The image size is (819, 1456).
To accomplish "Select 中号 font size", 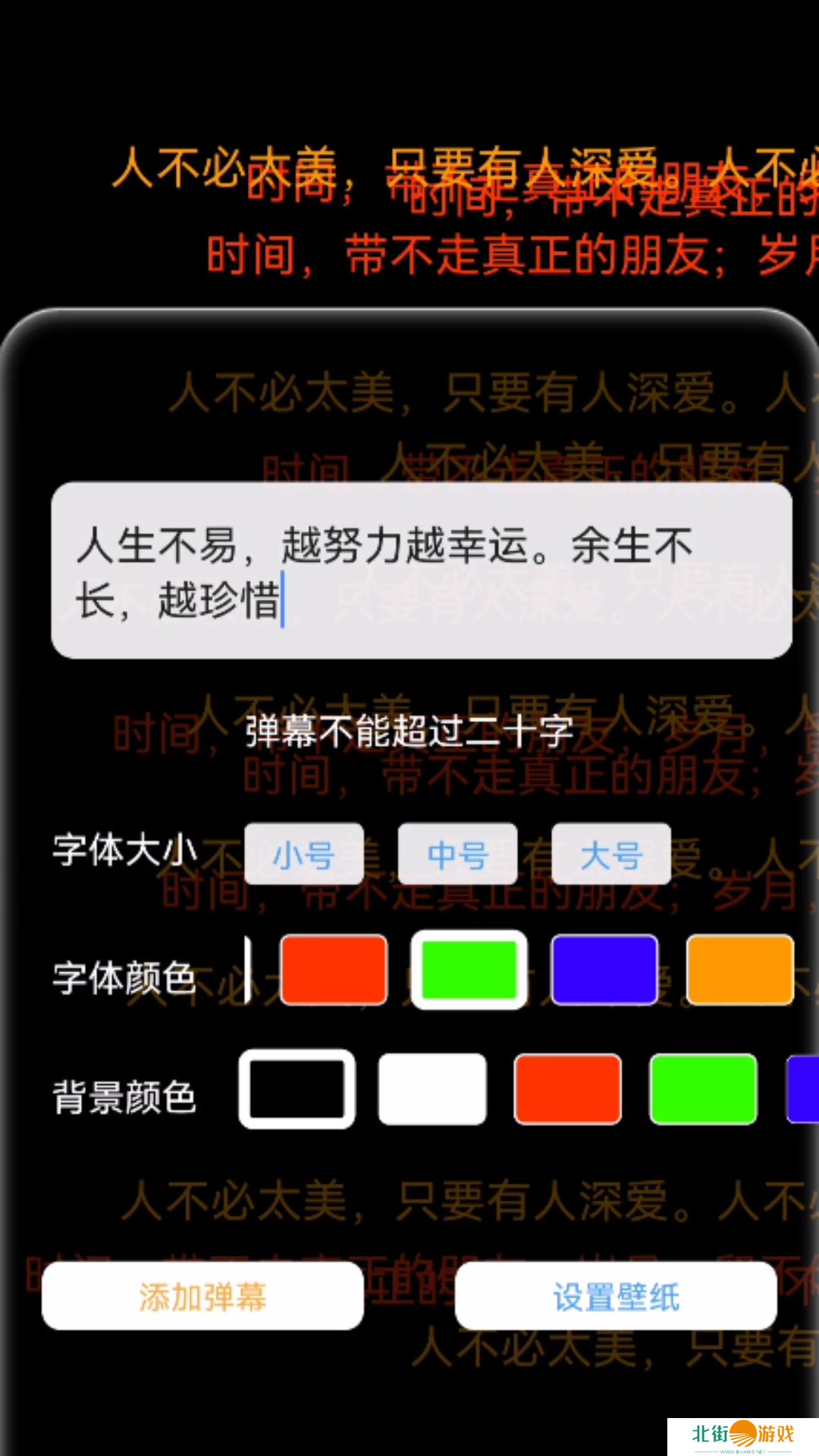I will click(458, 855).
